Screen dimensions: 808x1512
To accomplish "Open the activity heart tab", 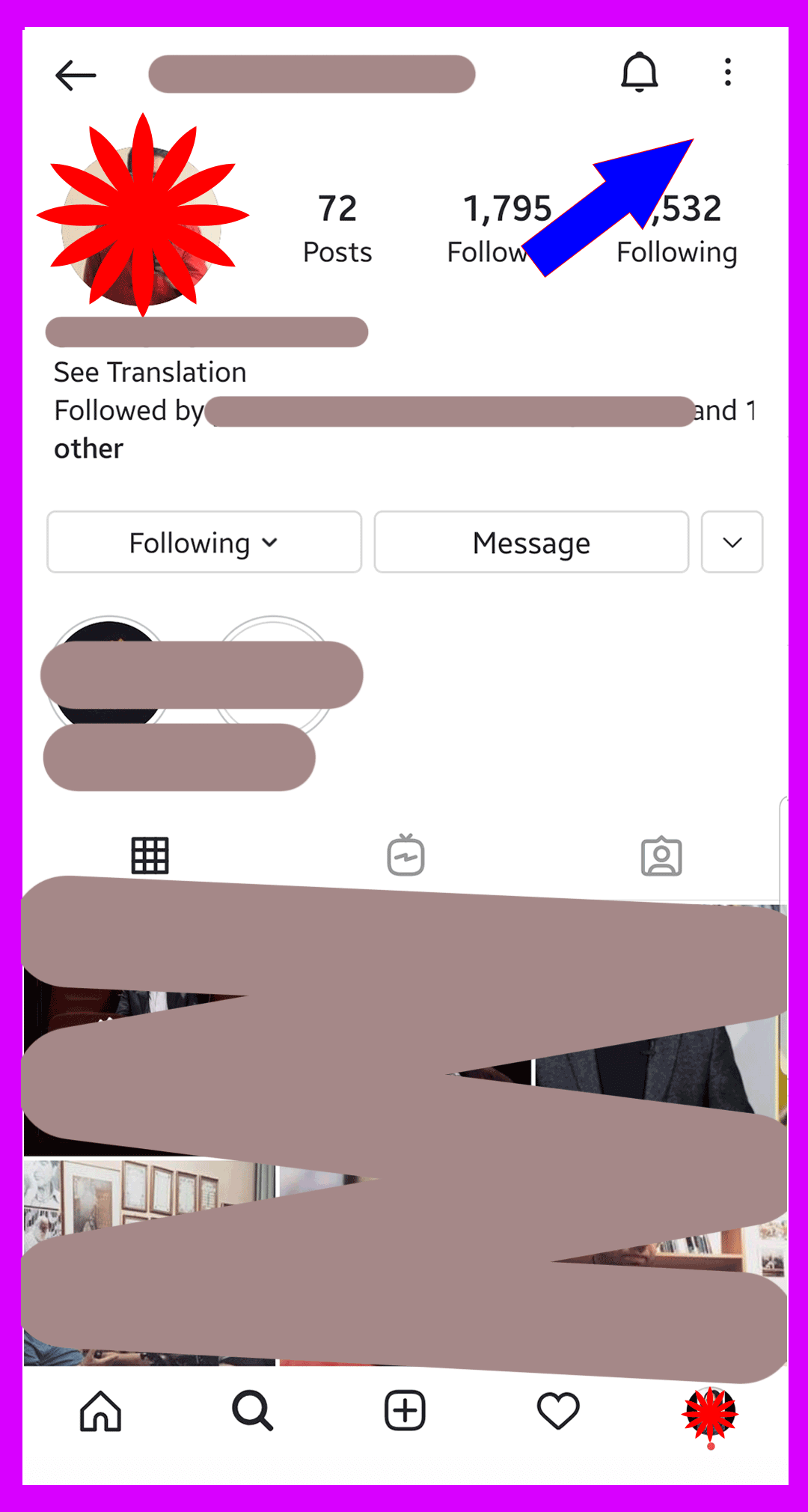I will 558,1411.
